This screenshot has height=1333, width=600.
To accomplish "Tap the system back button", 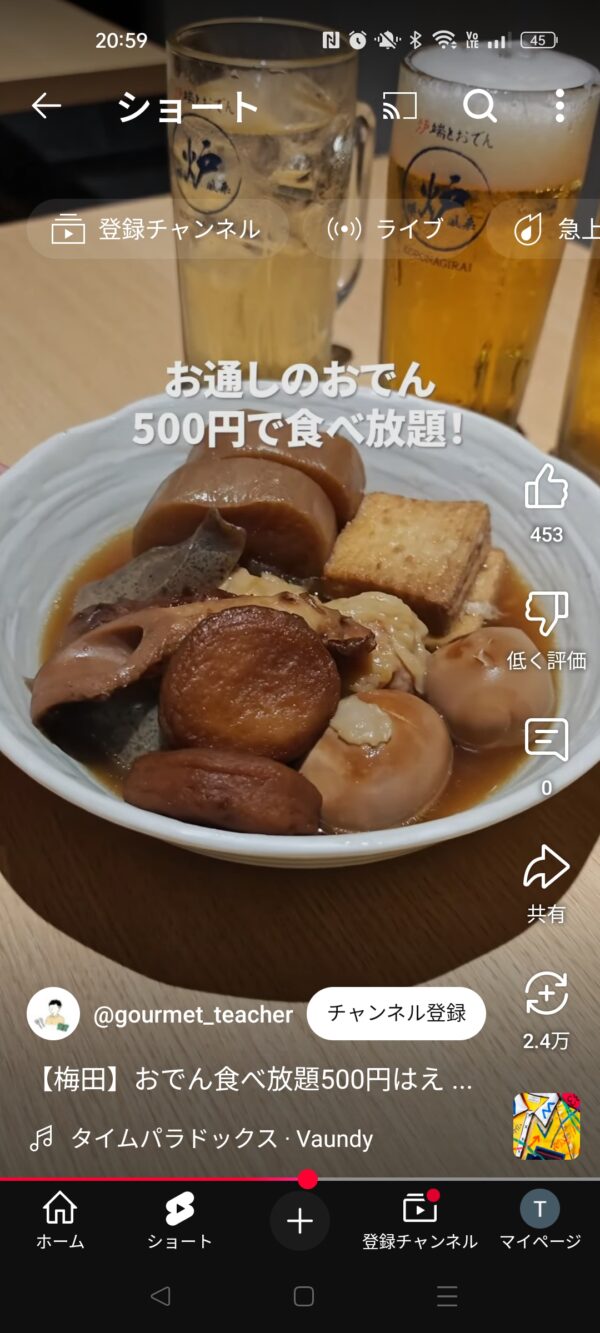I will click(160, 1296).
